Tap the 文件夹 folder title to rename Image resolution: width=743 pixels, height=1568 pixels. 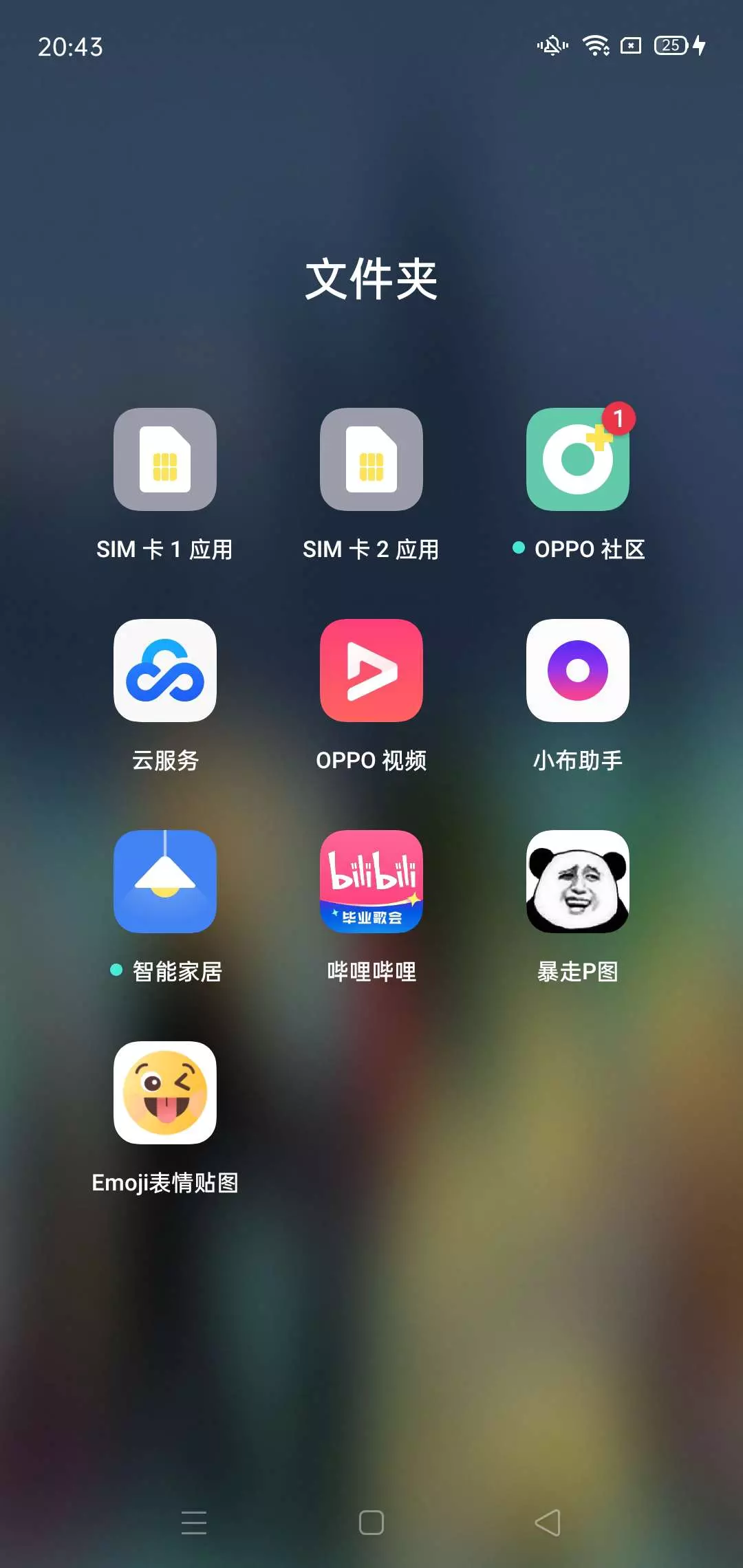coord(371,280)
